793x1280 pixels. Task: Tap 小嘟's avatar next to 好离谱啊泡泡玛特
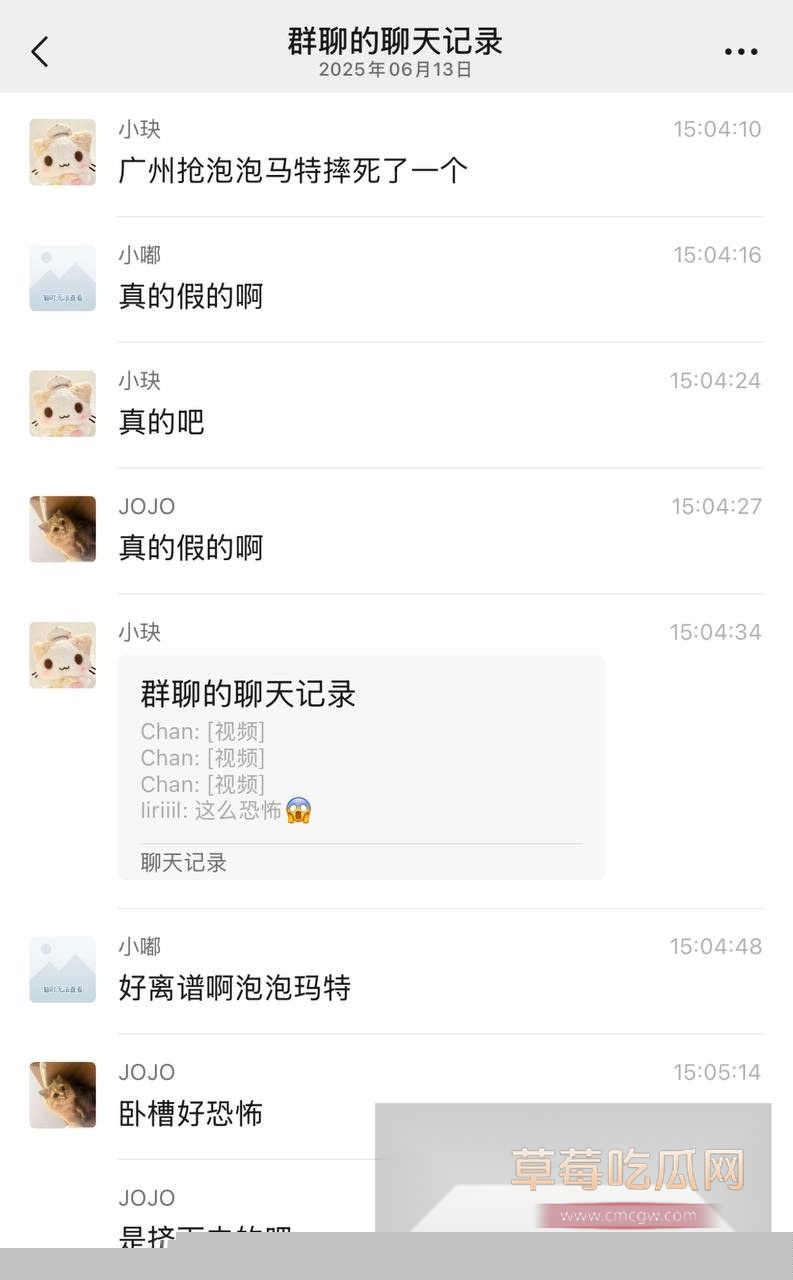tap(62, 967)
